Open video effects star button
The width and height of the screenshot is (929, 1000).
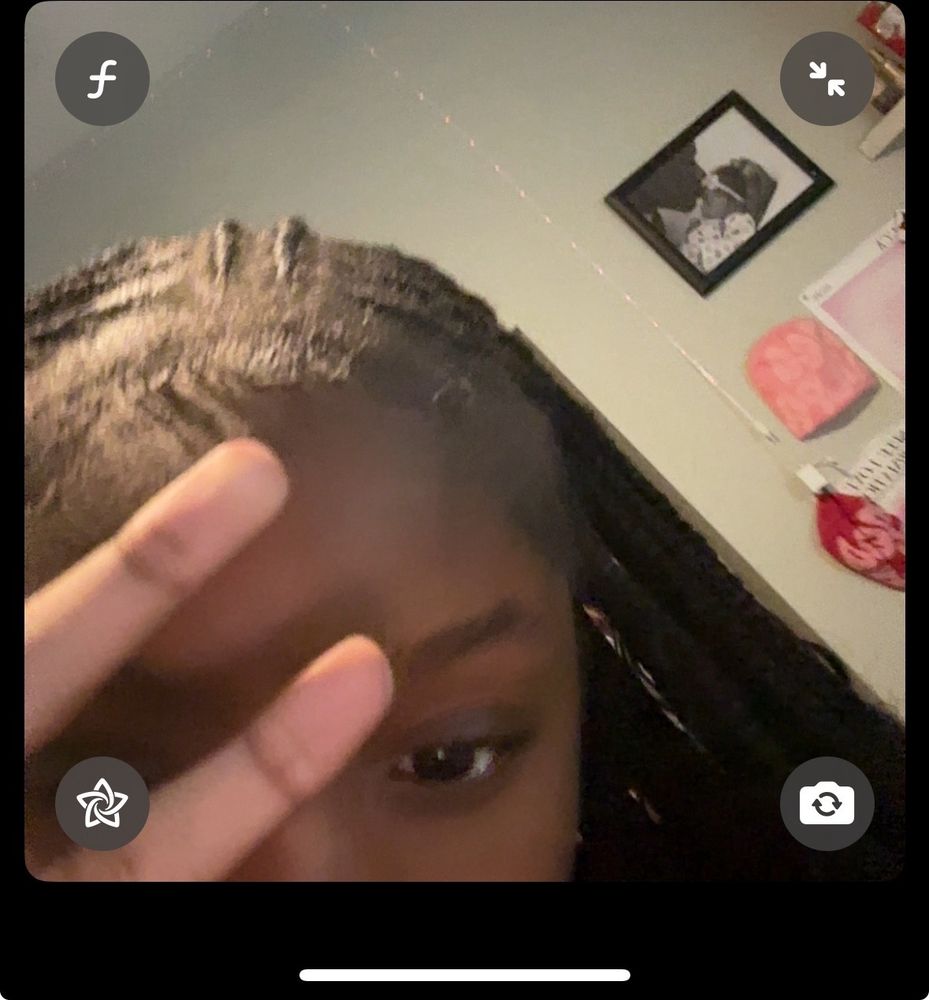[x=102, y=803]
